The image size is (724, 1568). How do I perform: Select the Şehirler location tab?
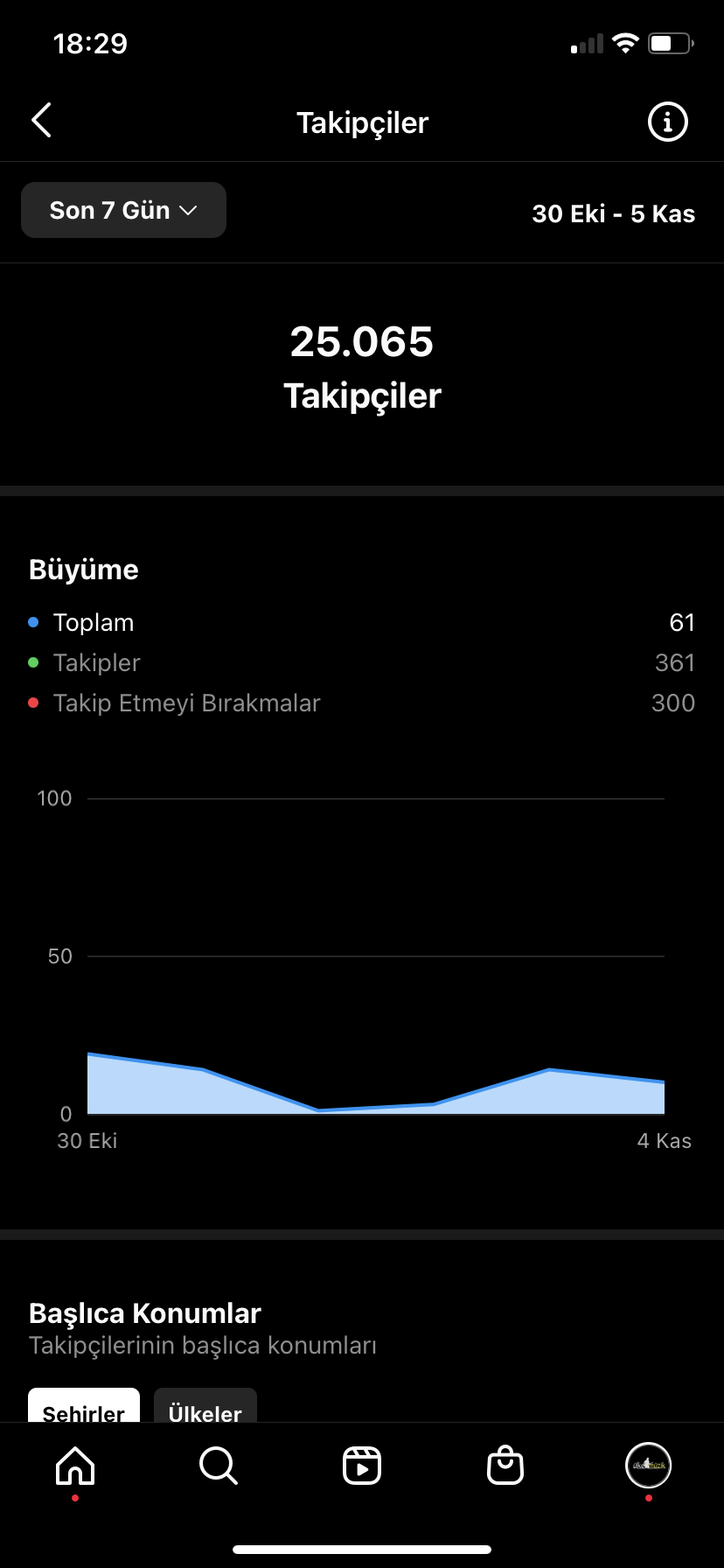click(x=84, y=1406)
